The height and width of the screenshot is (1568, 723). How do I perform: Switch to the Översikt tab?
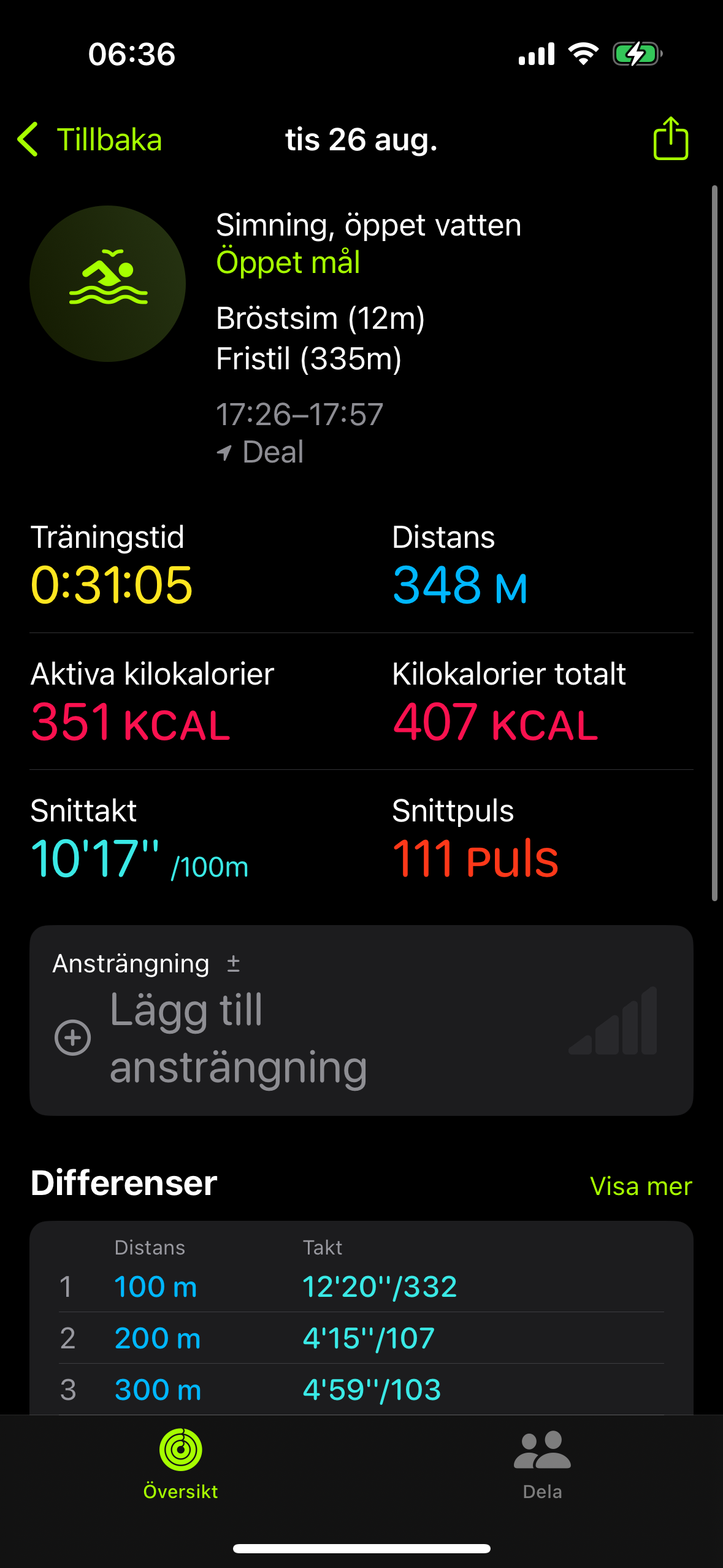[x=180, y=1464]
